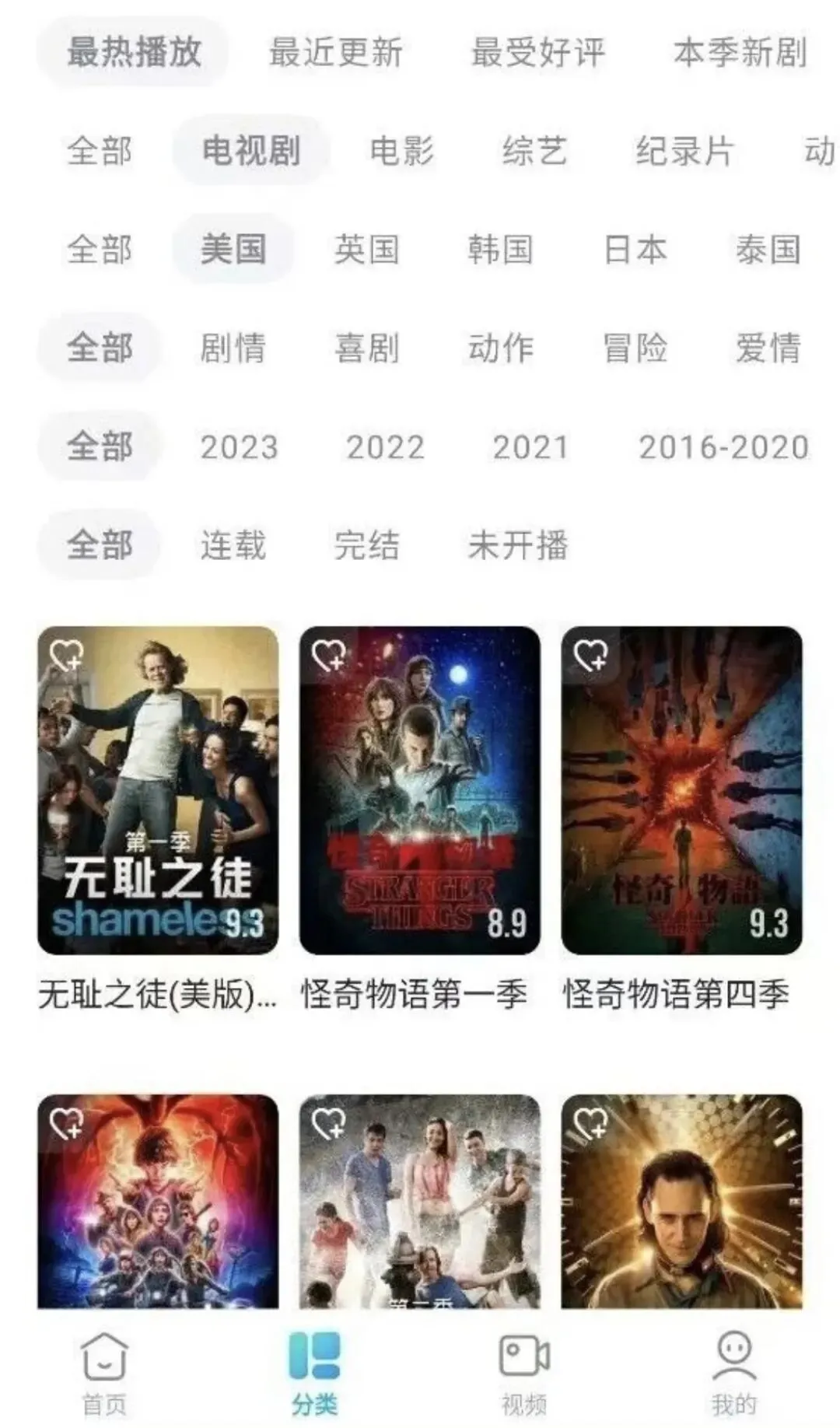The width and height of the screenshot is (840, 1428).
Task: Choose the 电影 type filter
Action: [401, 151]
